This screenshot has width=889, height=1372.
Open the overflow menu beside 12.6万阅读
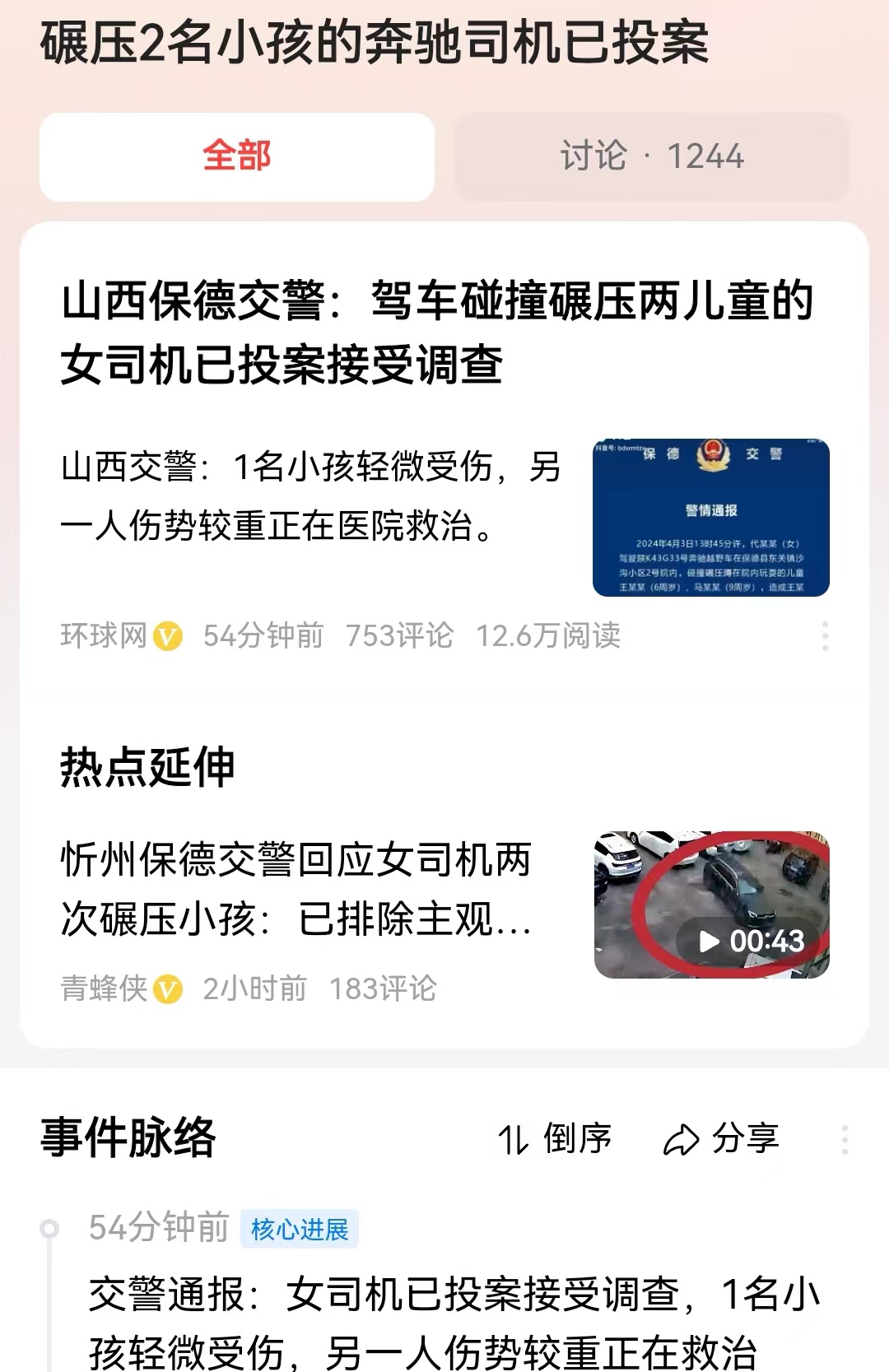(825, 636)
